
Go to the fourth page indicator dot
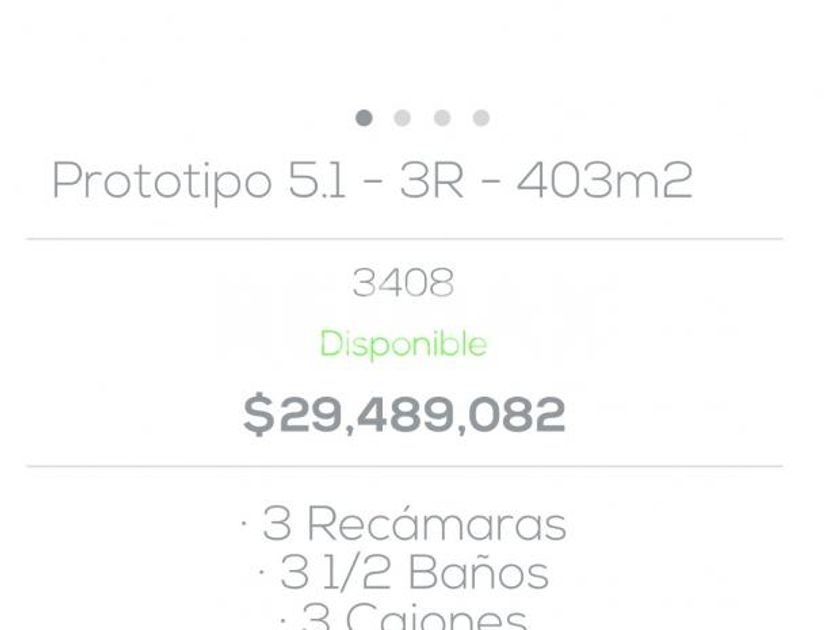pos(481,118)
